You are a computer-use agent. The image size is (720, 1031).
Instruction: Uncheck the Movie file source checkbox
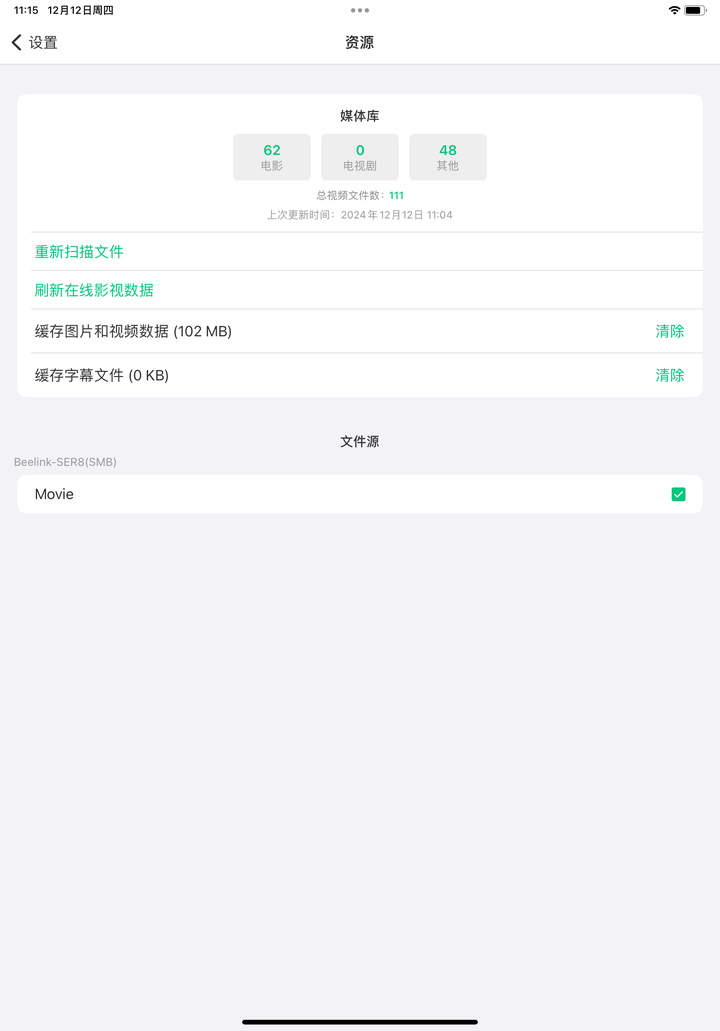678,494
